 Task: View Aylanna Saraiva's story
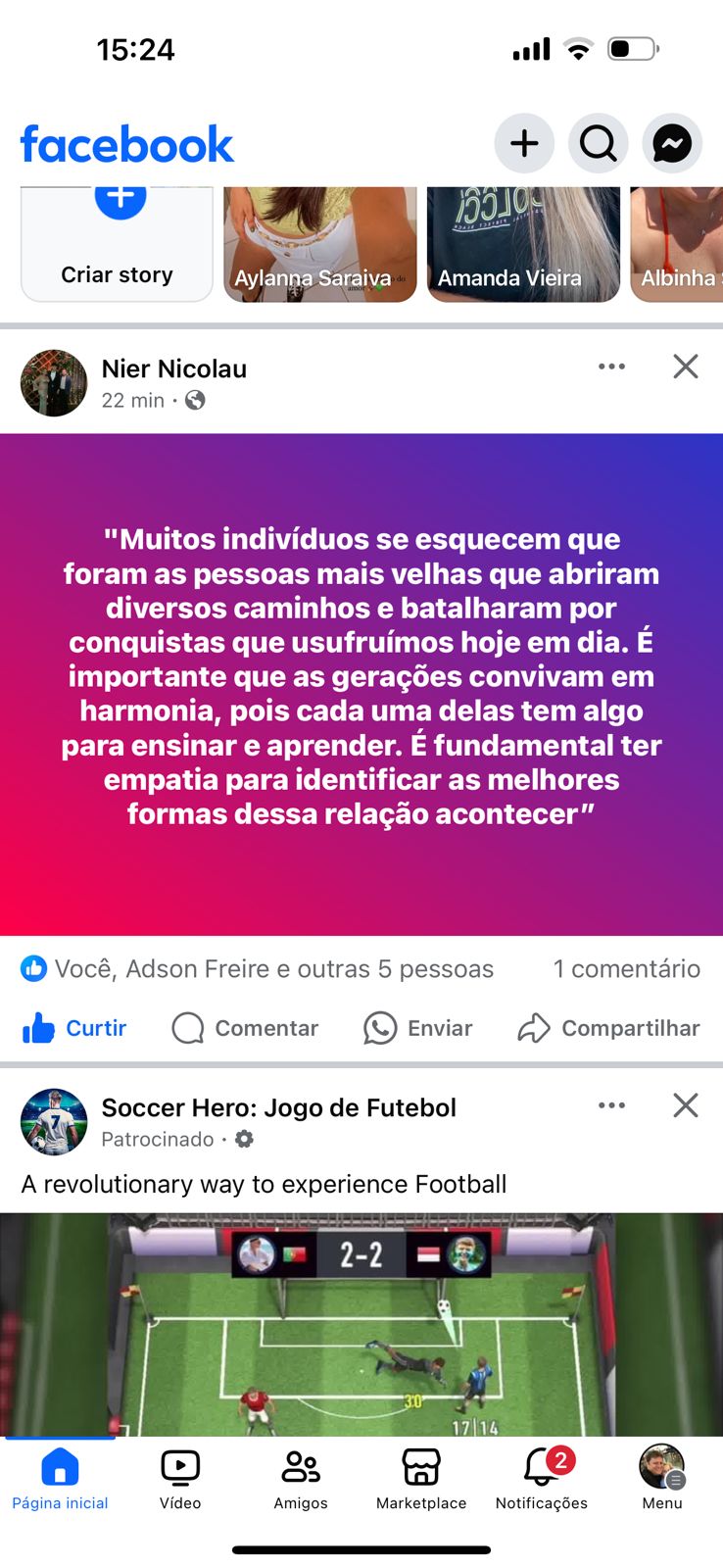320,244
